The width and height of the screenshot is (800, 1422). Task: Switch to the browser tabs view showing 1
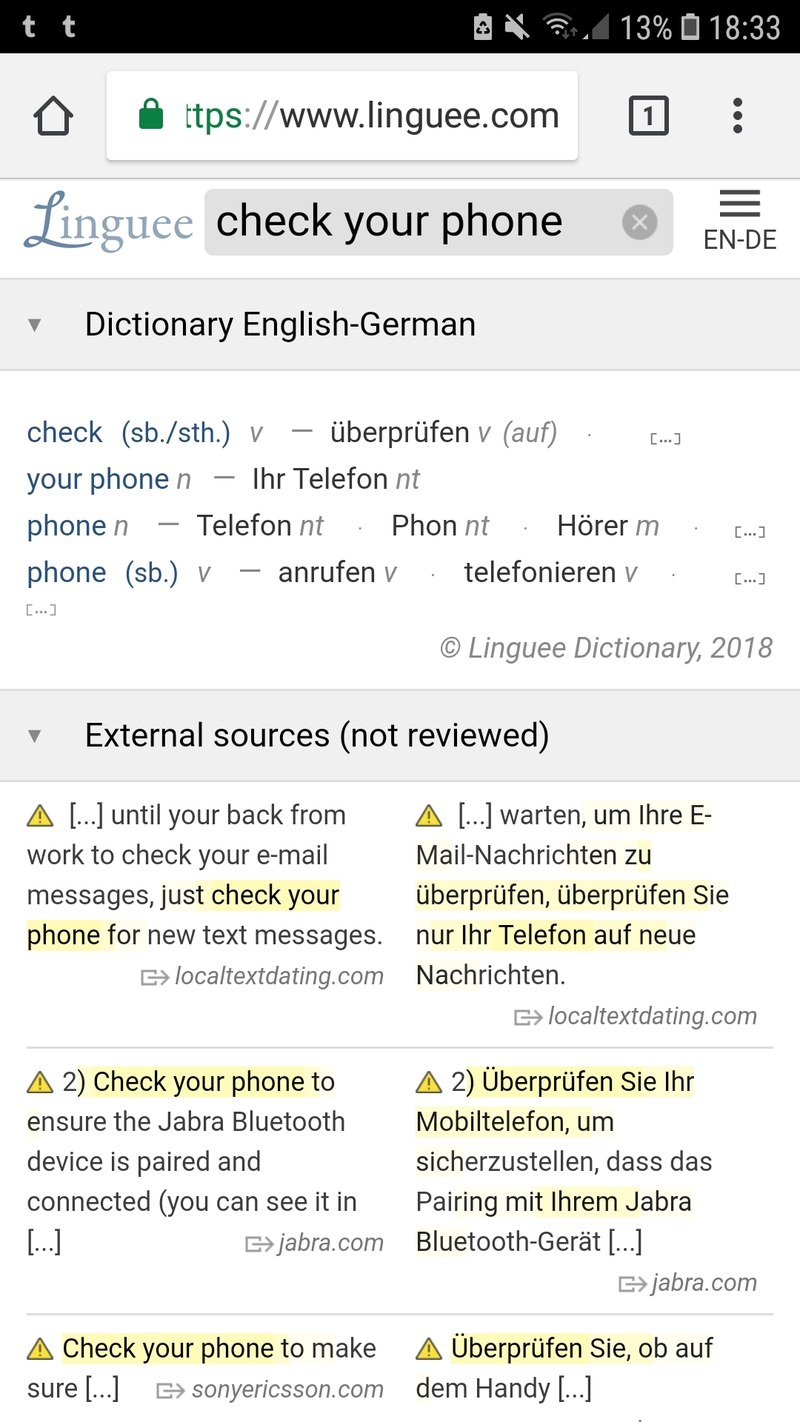pos(648,115)
